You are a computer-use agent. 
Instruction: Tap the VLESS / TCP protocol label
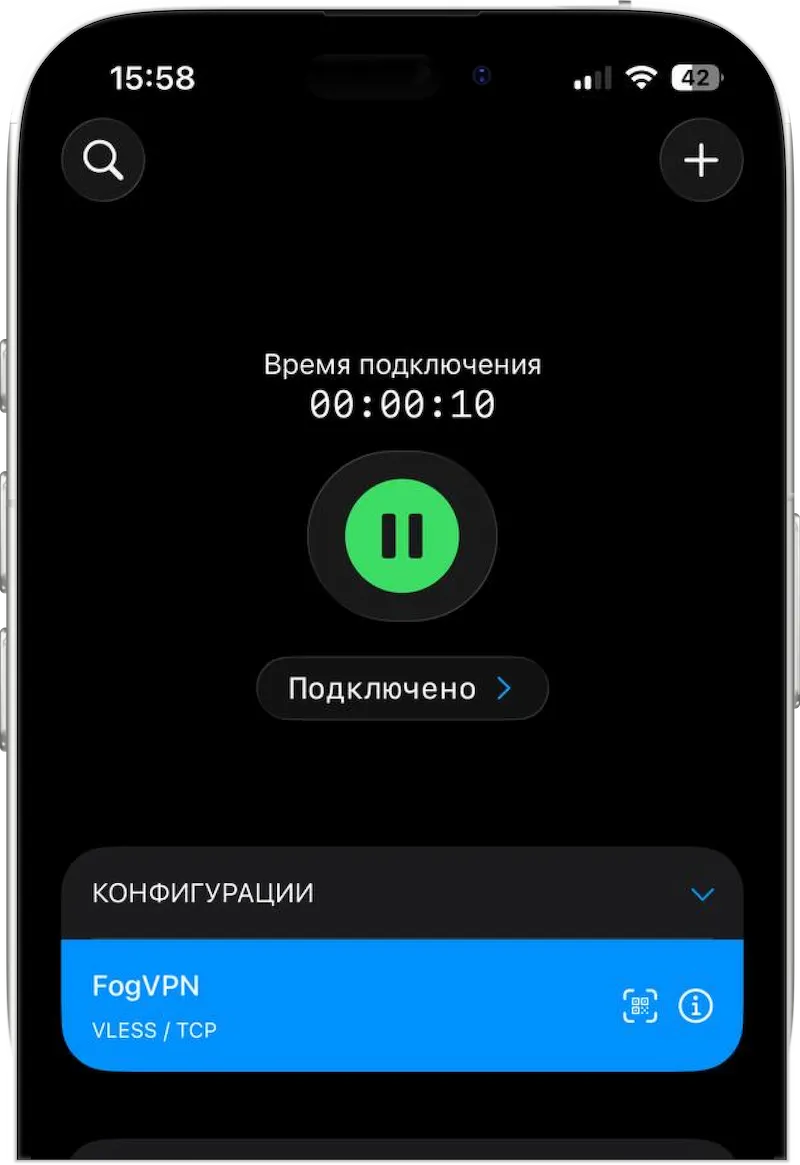pos(156,1031)
